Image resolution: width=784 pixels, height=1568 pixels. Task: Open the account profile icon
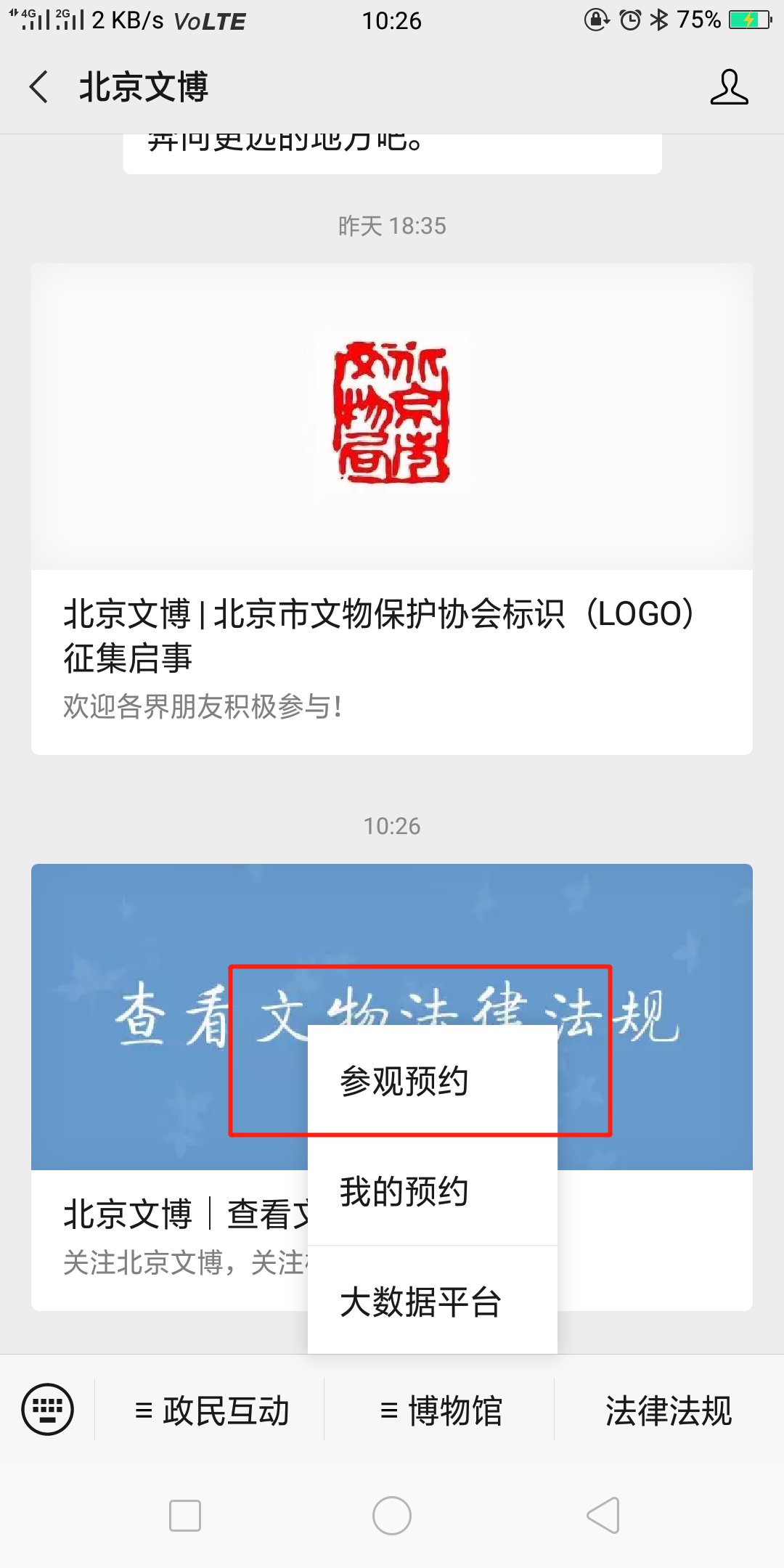(729, 87)
